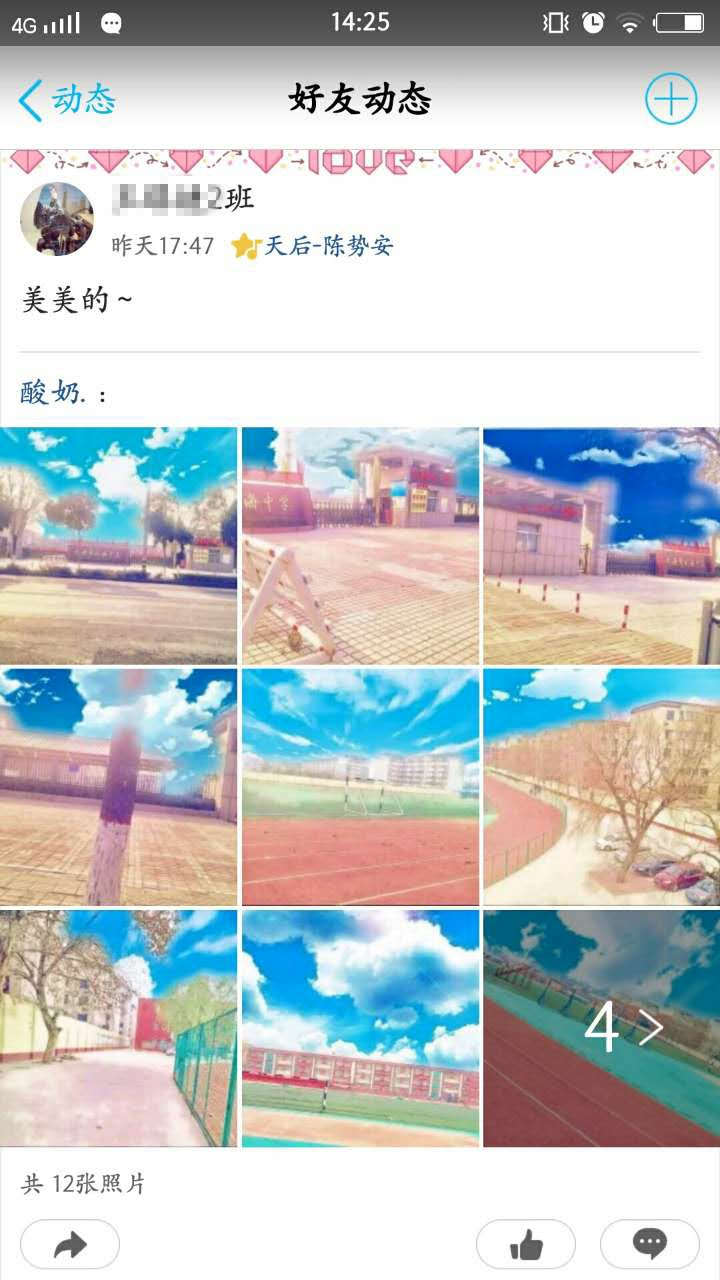Screen dimensions: 720x1280
Task: Open the 天后-陈势安 link
Action: 327,245
